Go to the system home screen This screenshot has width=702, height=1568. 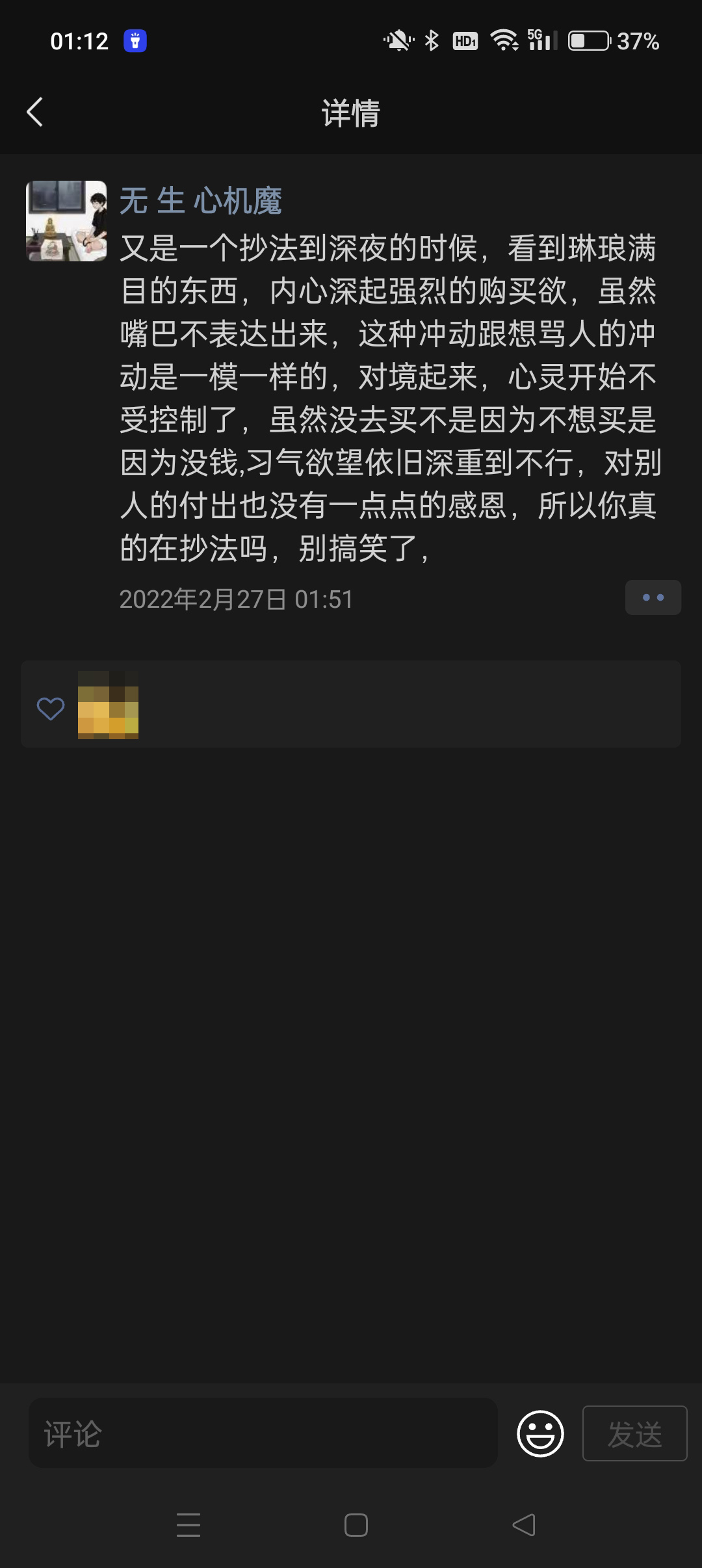[x=356, y=1525]
